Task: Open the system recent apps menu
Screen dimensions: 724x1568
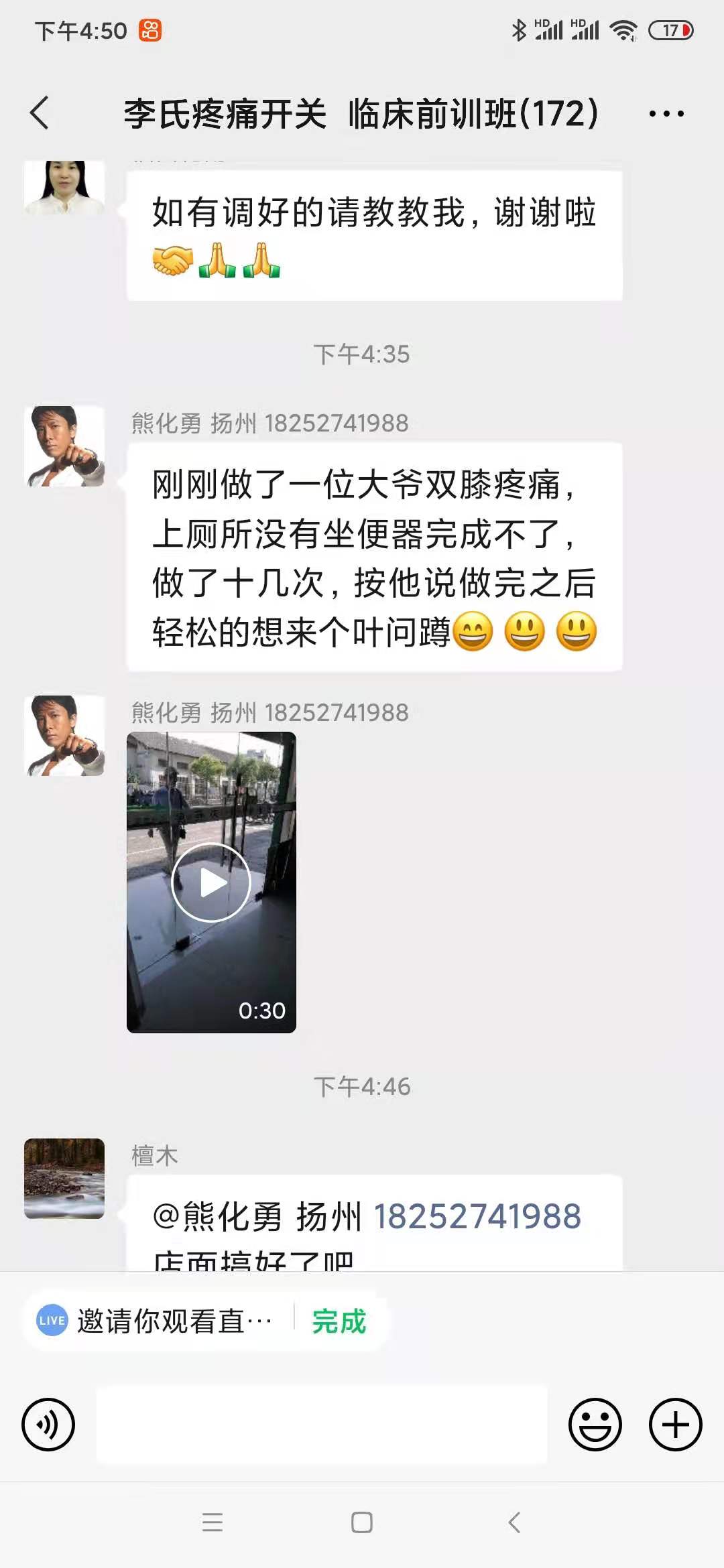Action: coord(213,1522)
